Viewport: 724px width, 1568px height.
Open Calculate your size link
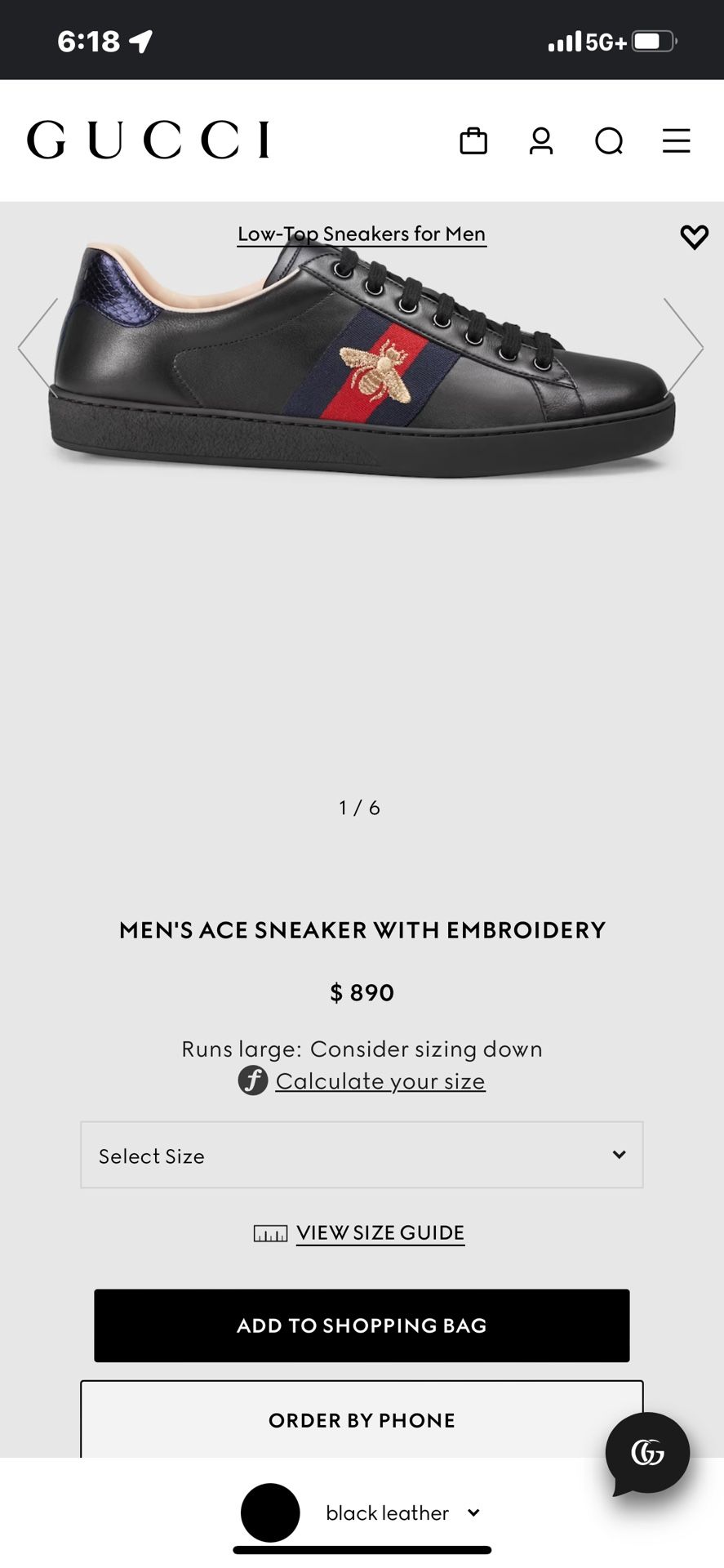(x=380, y=1080)
